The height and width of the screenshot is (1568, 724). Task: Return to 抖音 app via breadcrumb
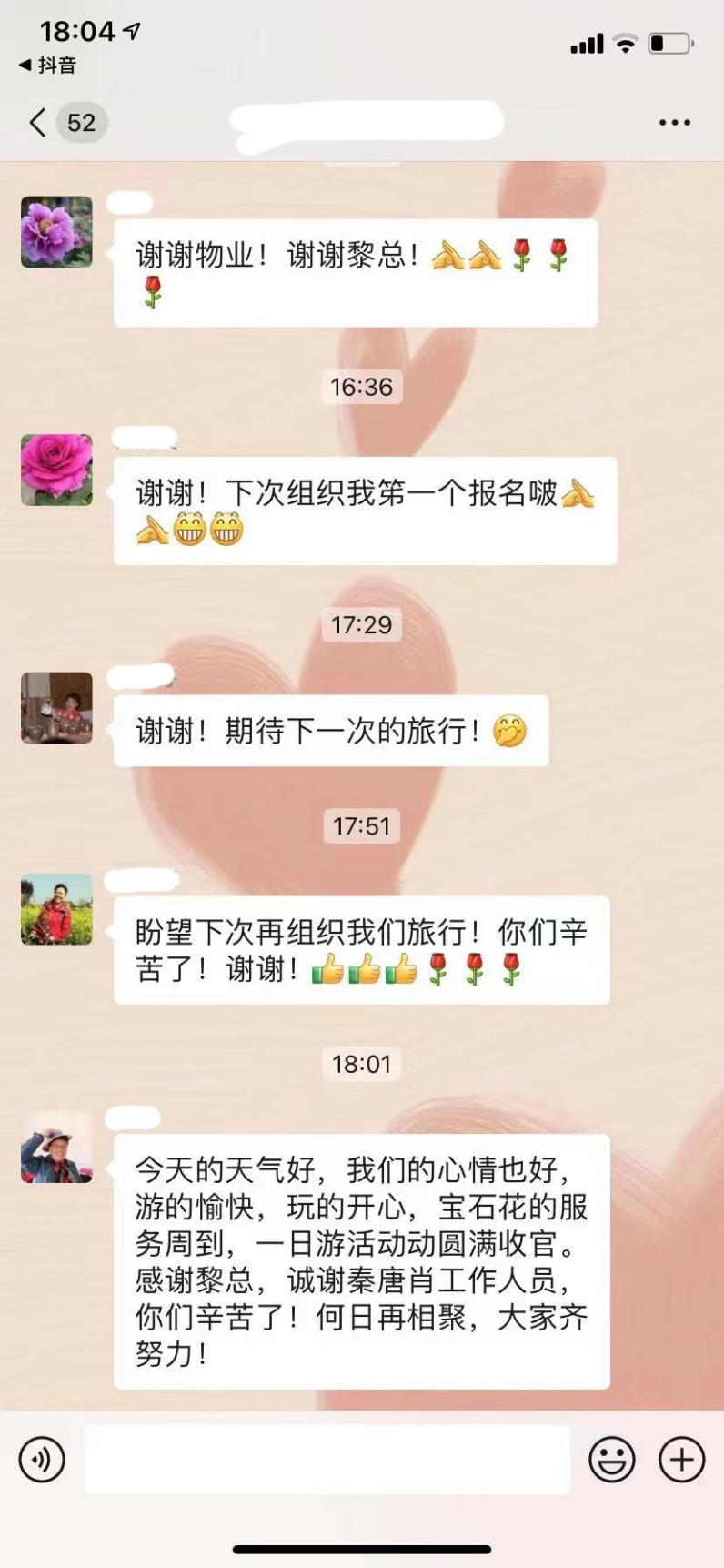point(47,66)
